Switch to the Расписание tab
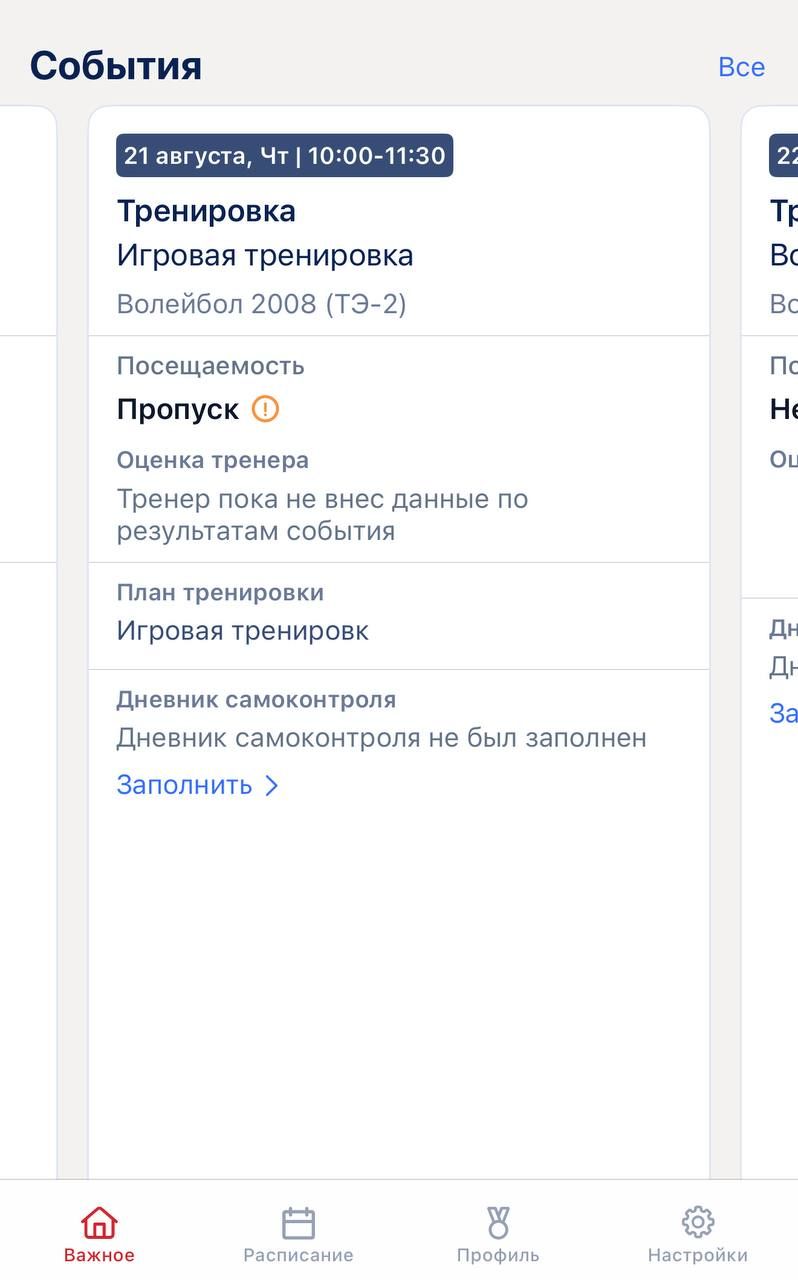 click(x=298, y=1235)
